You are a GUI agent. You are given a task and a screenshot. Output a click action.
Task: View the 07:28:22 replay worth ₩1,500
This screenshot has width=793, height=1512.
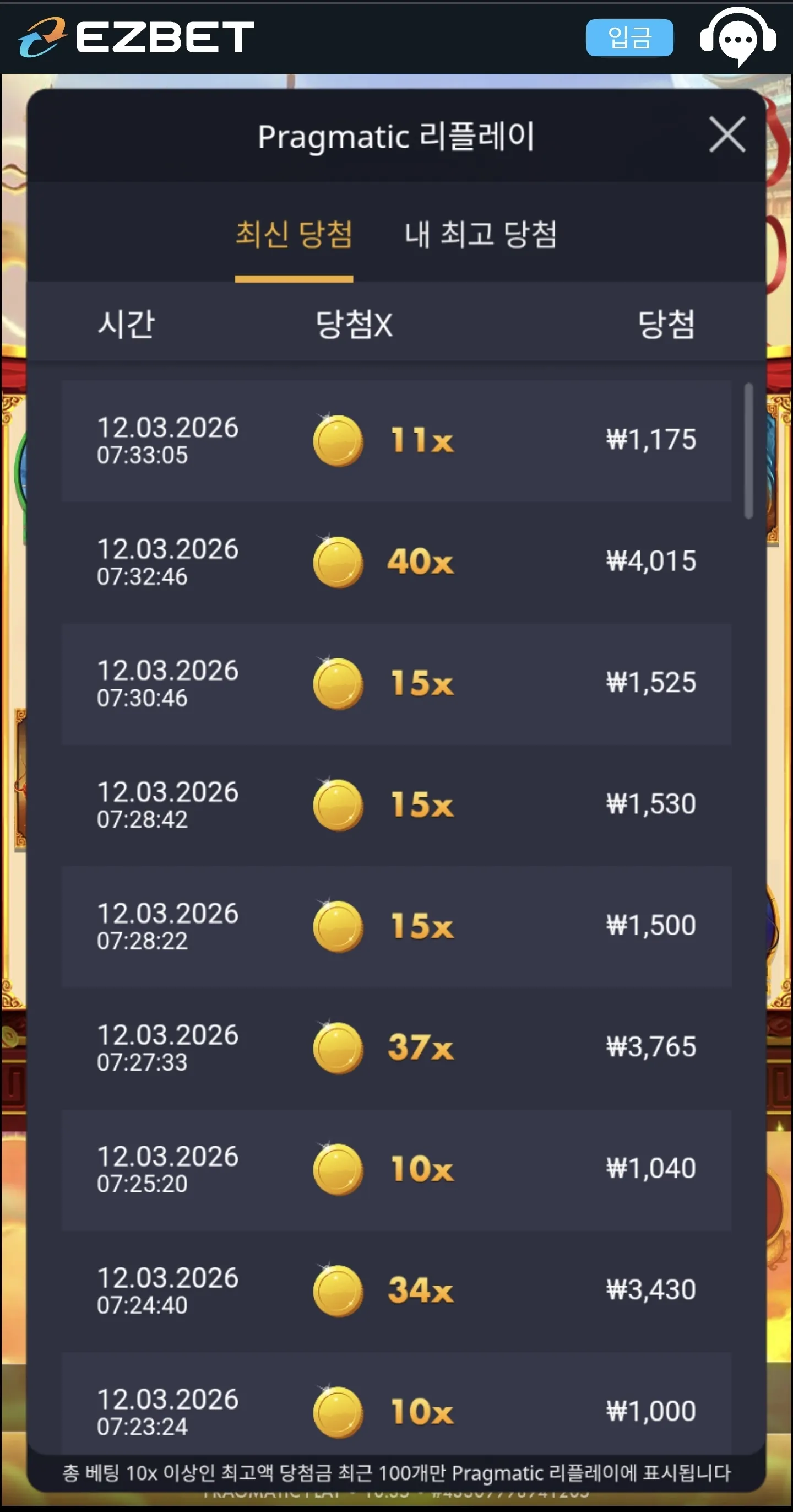pyautogui.click(x=397, y=926)
